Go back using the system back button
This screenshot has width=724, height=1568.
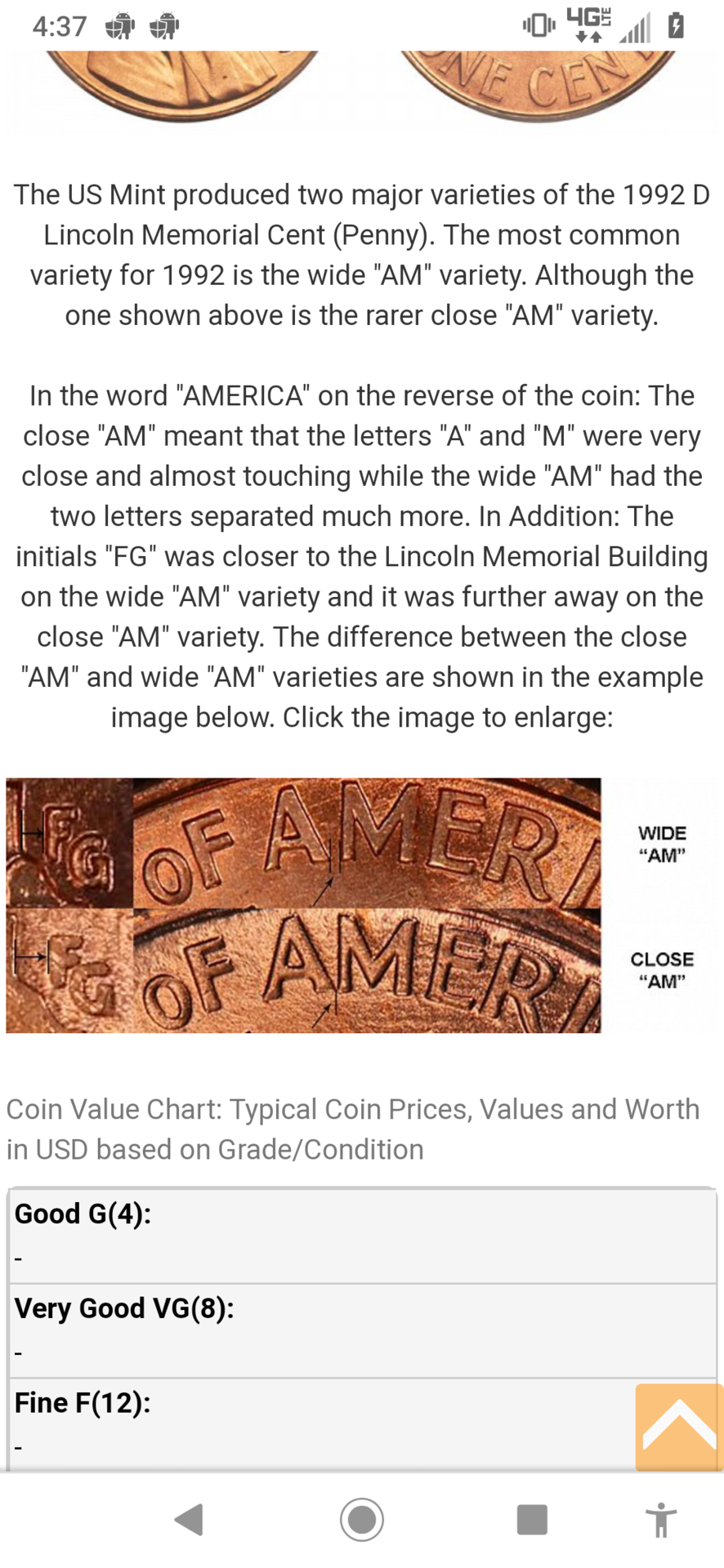click(190, 1520)
